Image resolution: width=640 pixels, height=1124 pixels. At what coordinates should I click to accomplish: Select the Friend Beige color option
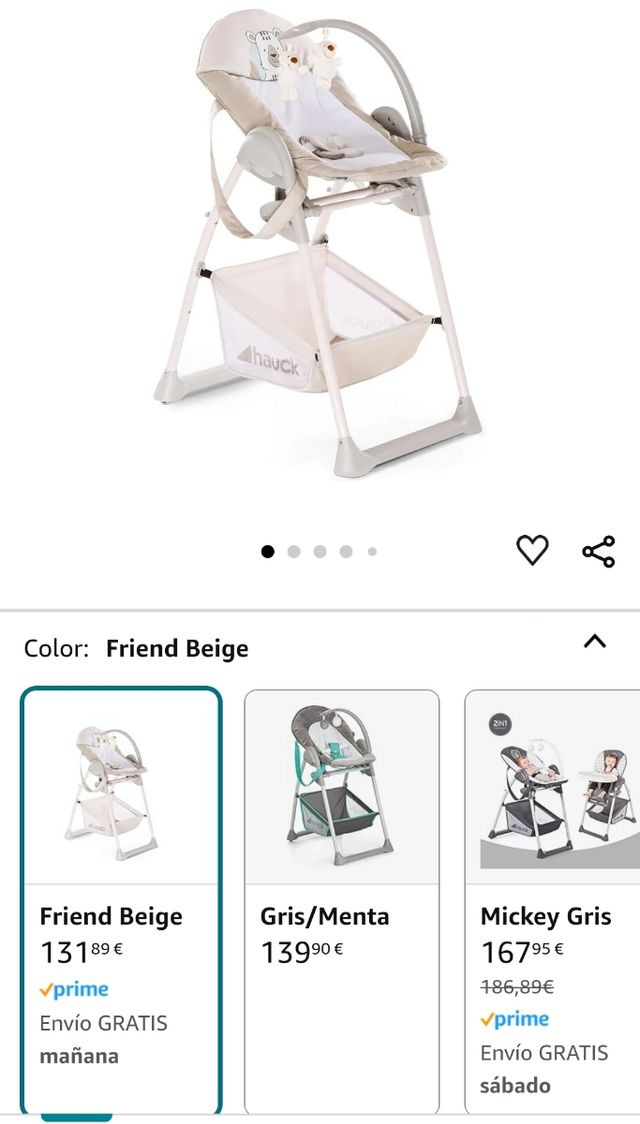[x=121, y=900]
